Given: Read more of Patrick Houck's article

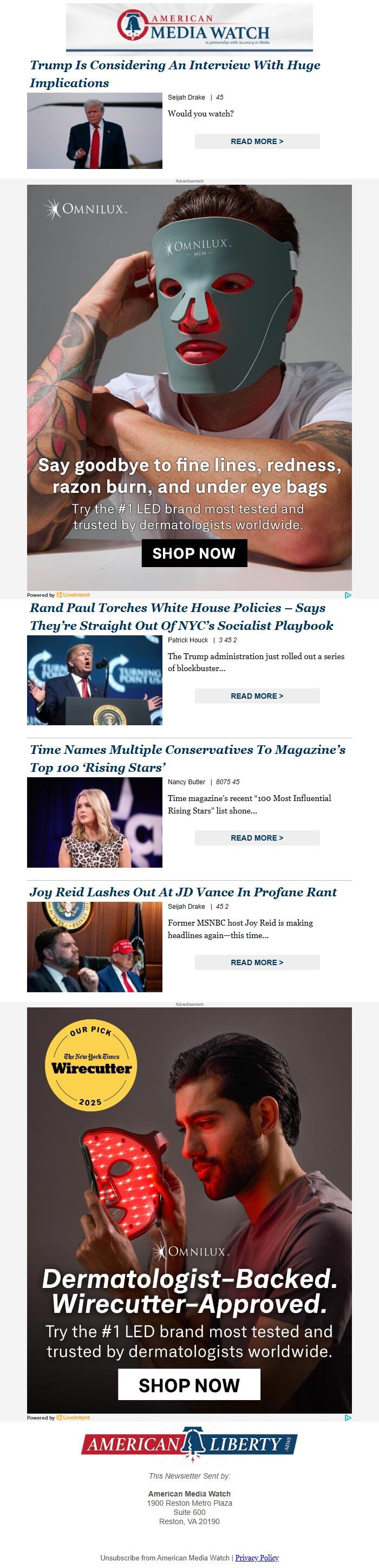Looking at the screenshot, I should [x=257, y=696].
